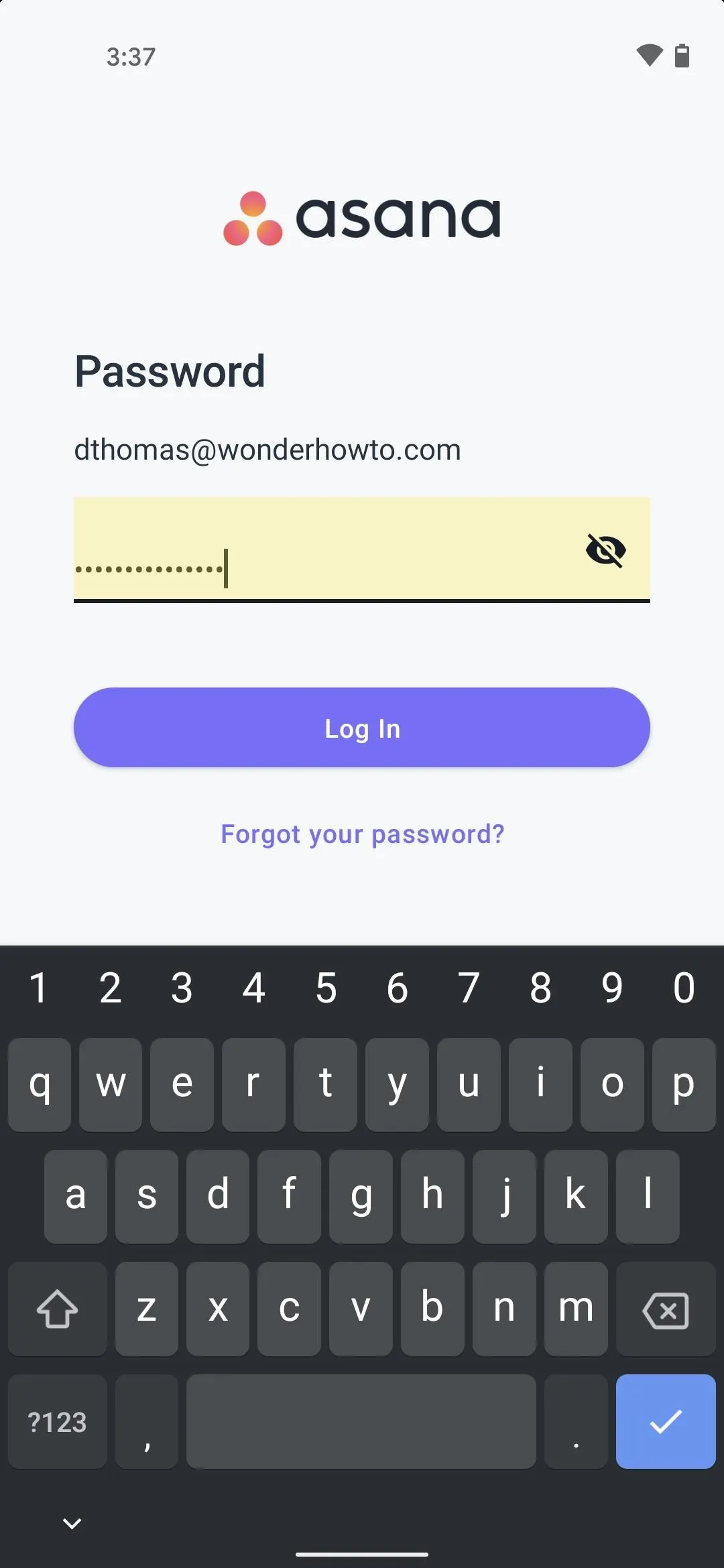The height and width of the screenshot is (1568, 724).
Task: Hide the keyboard with the down chevron
Action: [72, 1524]
